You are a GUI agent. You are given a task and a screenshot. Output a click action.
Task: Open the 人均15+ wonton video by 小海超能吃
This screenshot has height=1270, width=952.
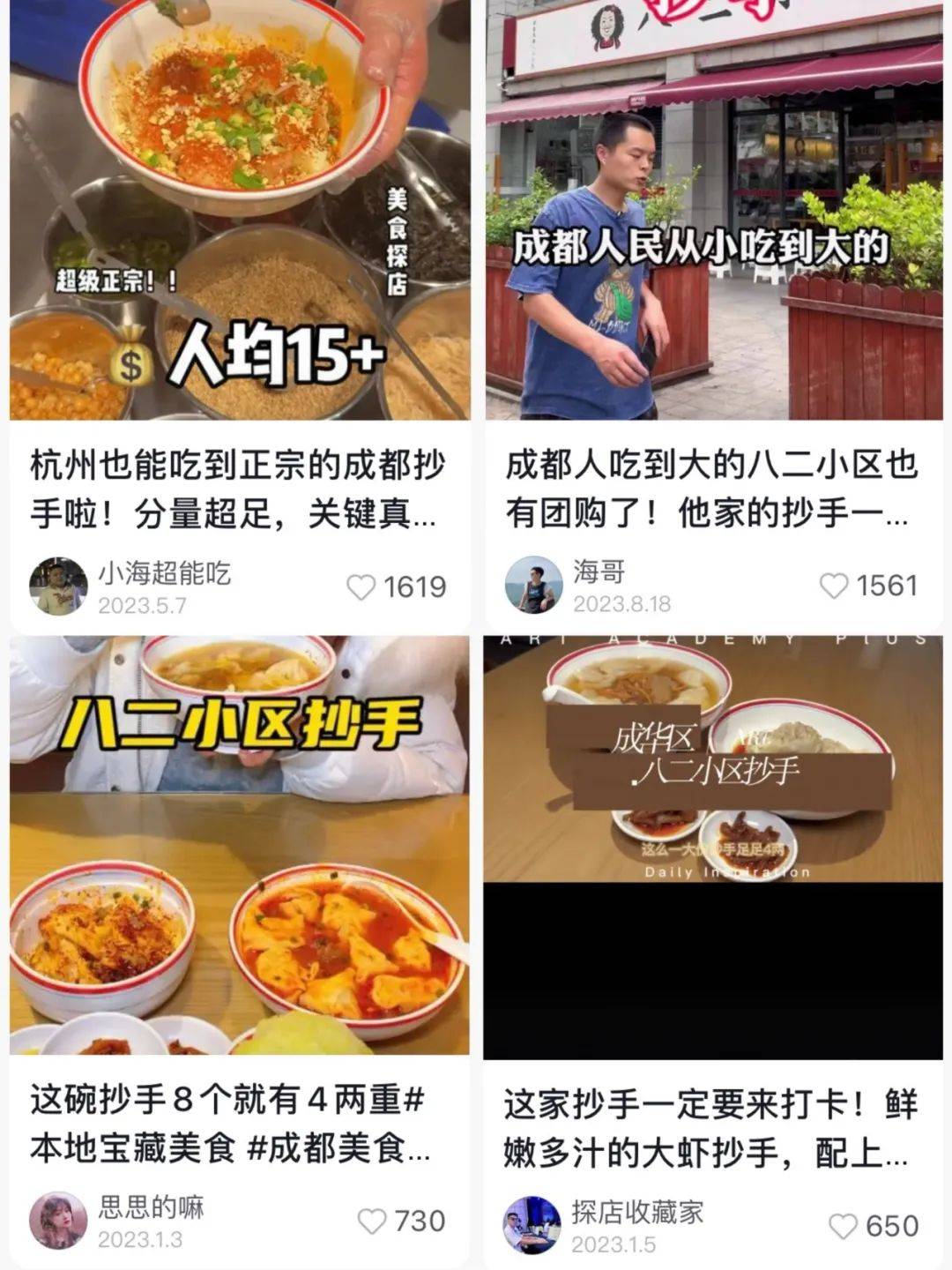click(x=240, y=212)
